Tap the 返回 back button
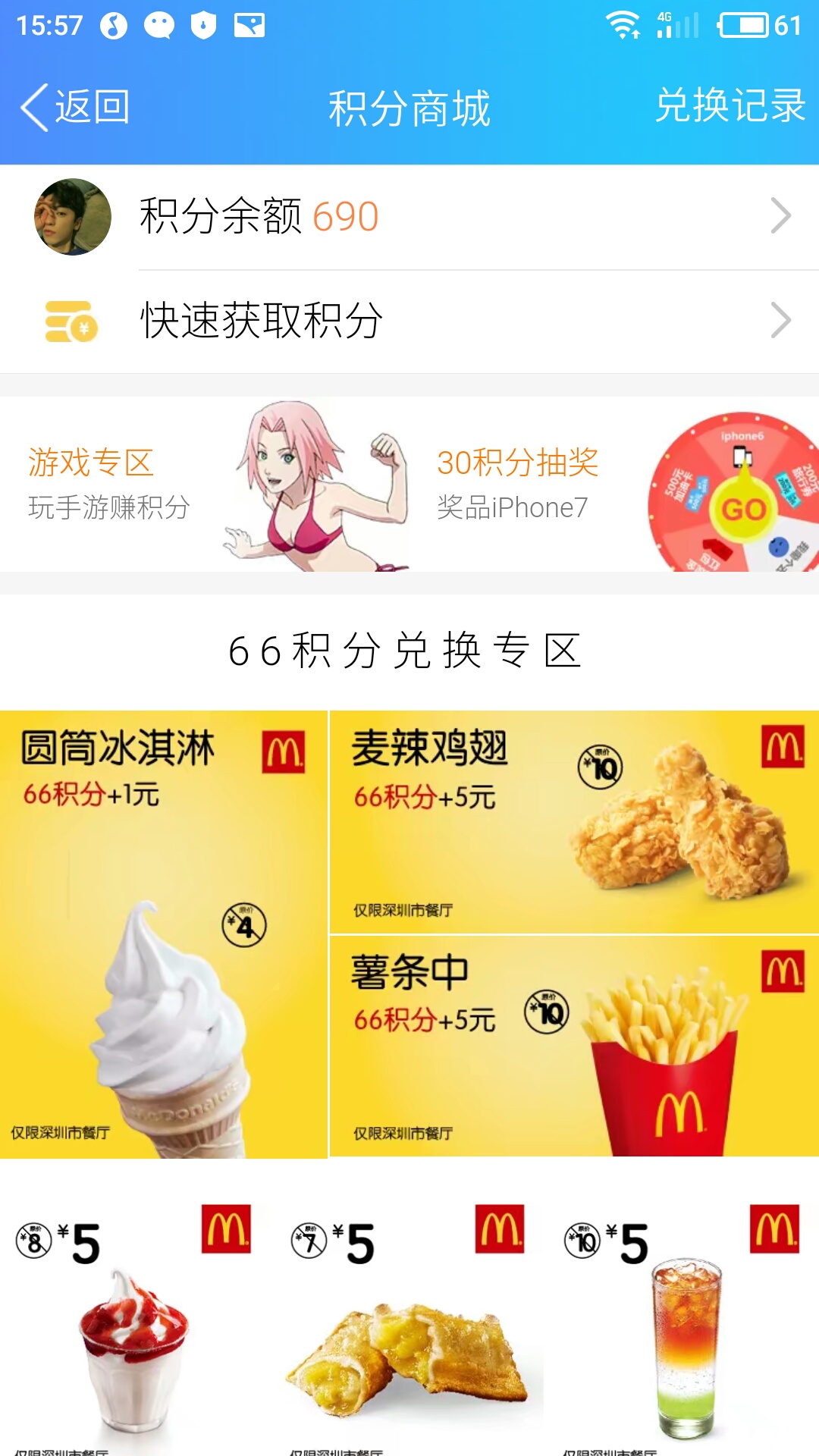Viewport: 819px width, 1456px height. click(76, 107)
